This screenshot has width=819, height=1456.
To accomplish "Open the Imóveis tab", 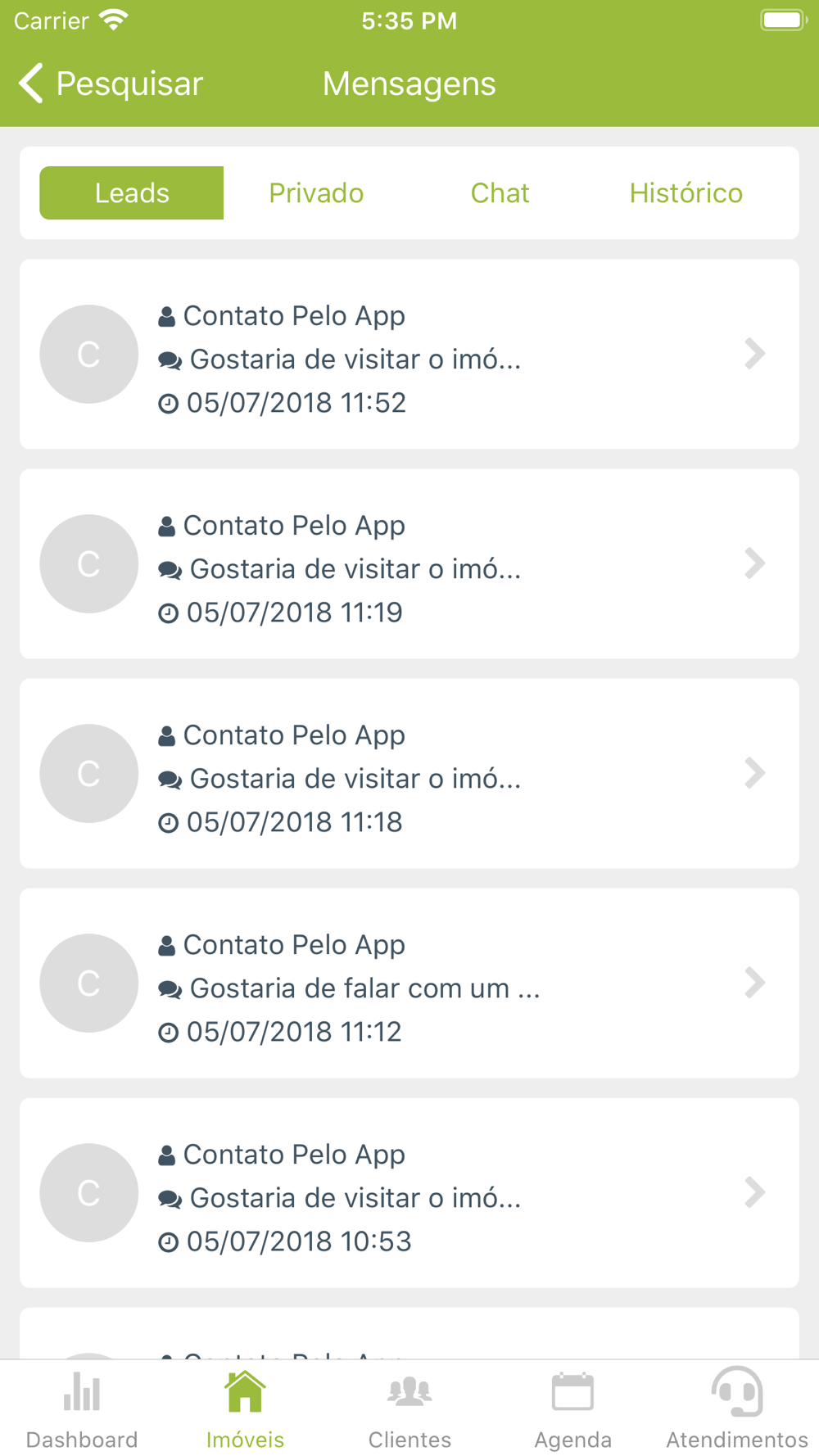I will point(246,1409).
